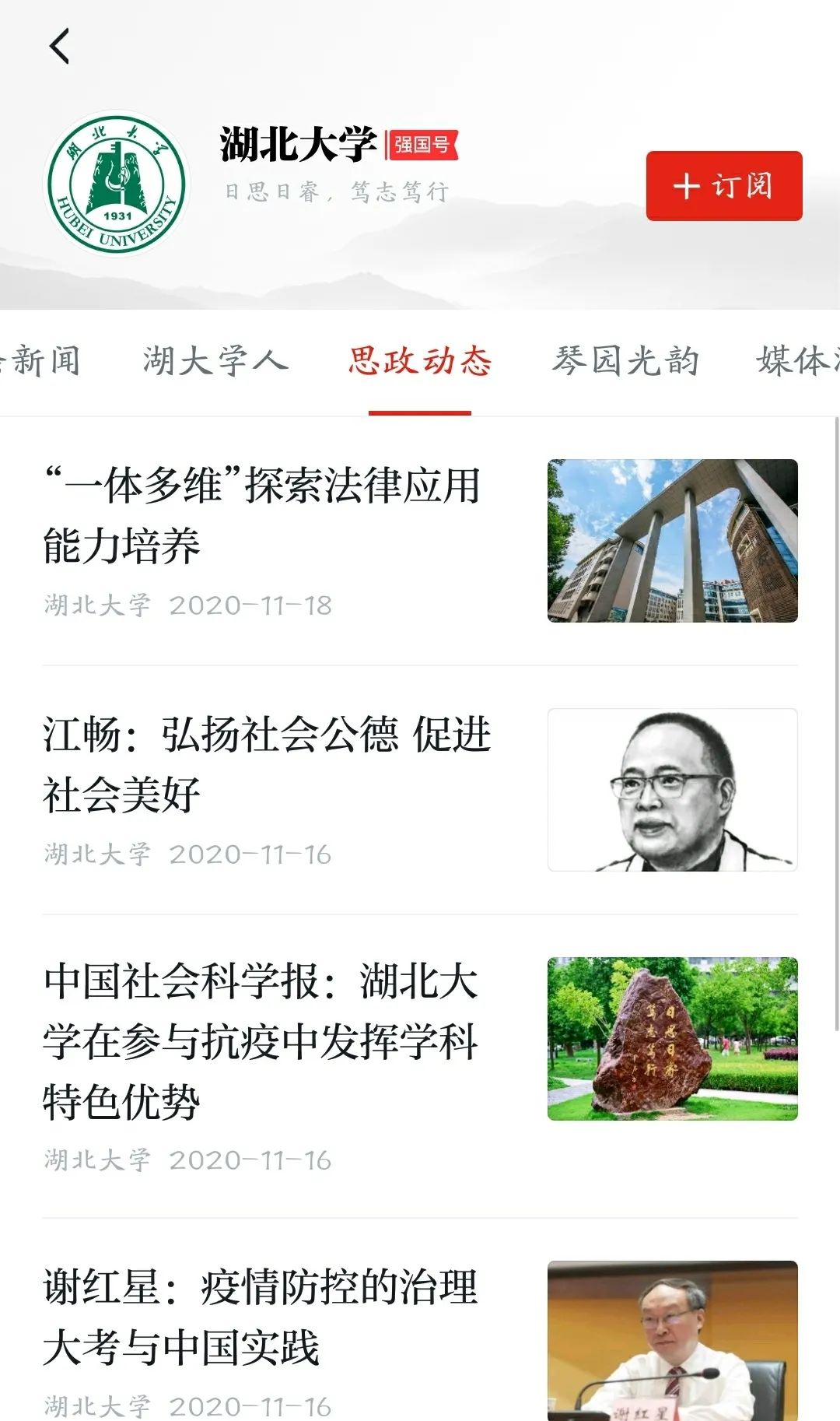Switch to the 湖大学人 tab
The image size is (840, 1421).
tap(215, 361)
